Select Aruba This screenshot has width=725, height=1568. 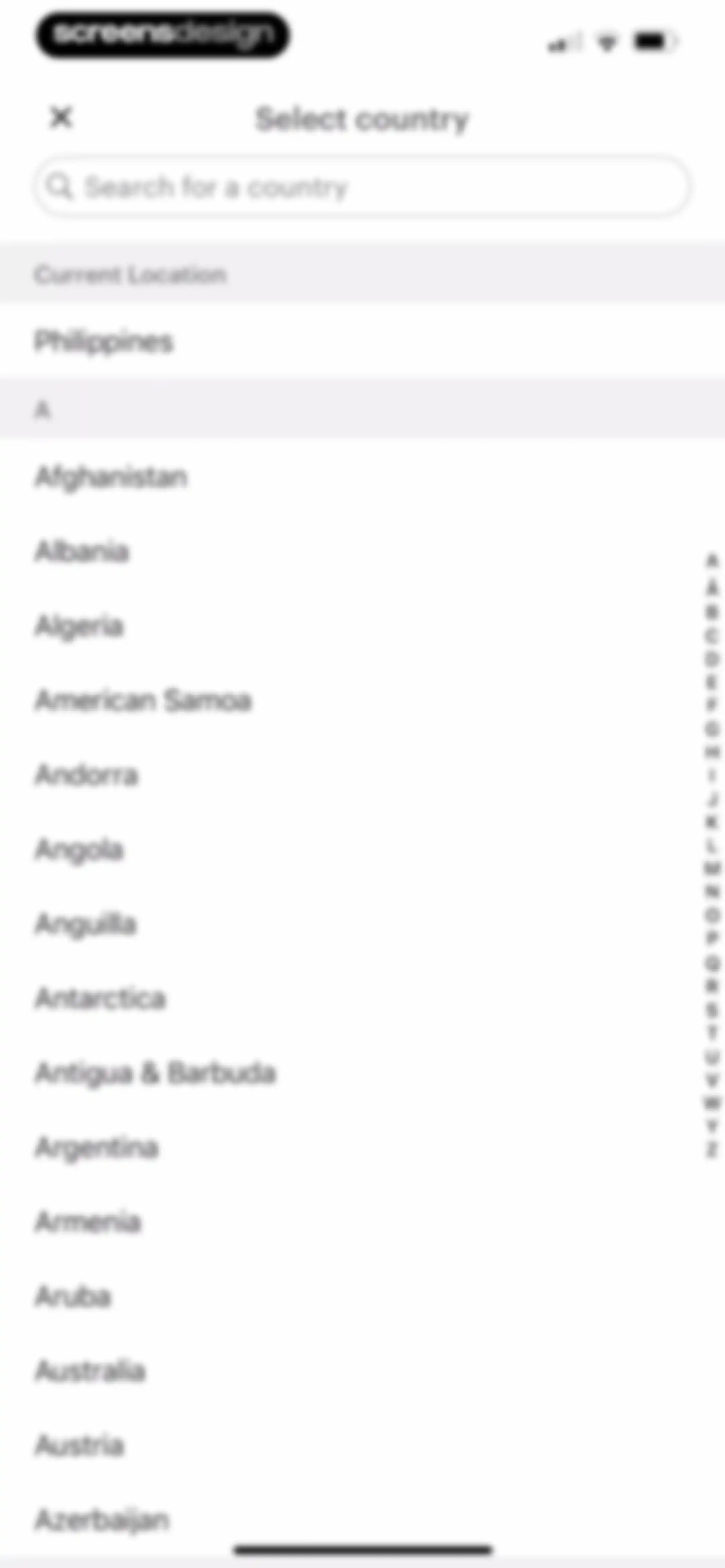(362, 1296)
